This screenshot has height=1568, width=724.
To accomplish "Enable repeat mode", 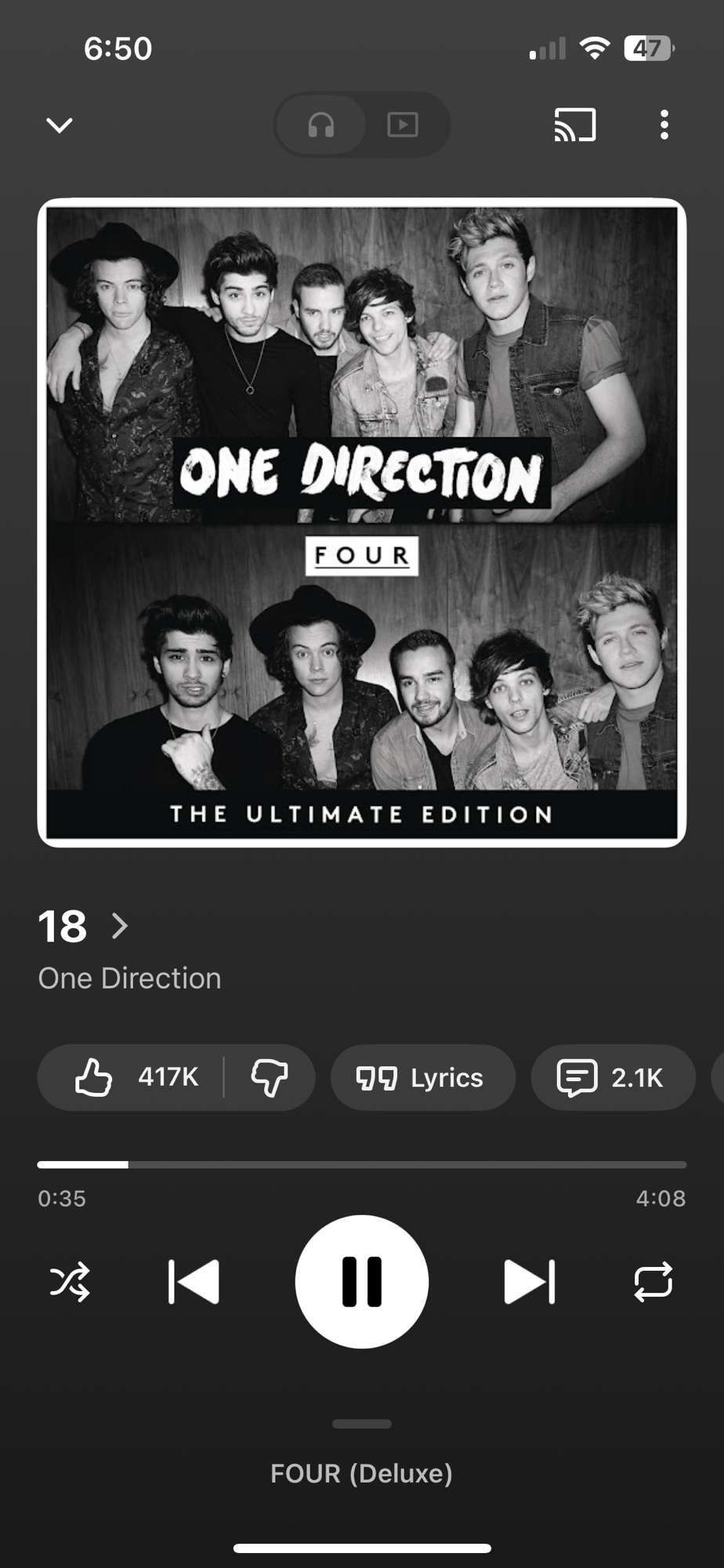I will coord(653,1282).
